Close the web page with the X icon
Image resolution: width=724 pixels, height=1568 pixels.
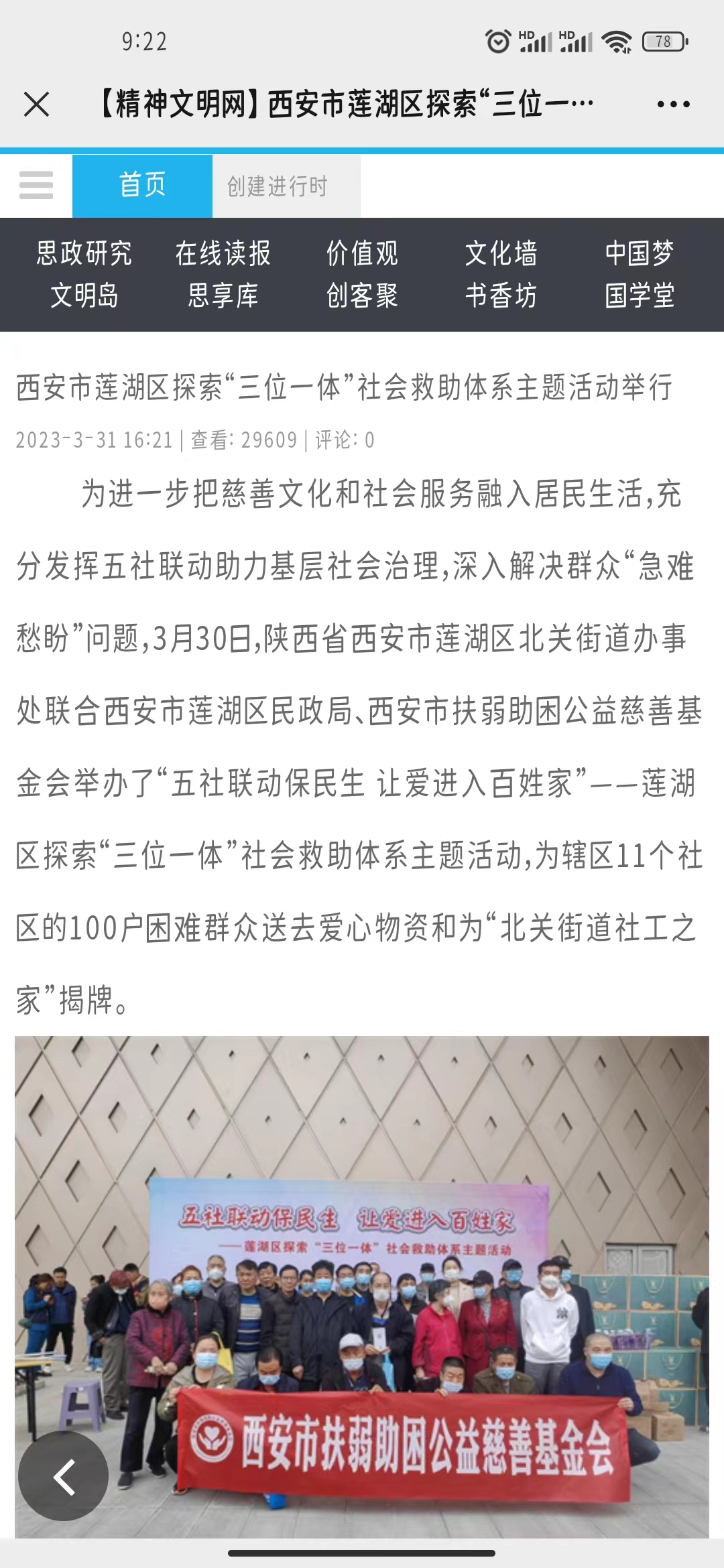(x=36, y=105)
